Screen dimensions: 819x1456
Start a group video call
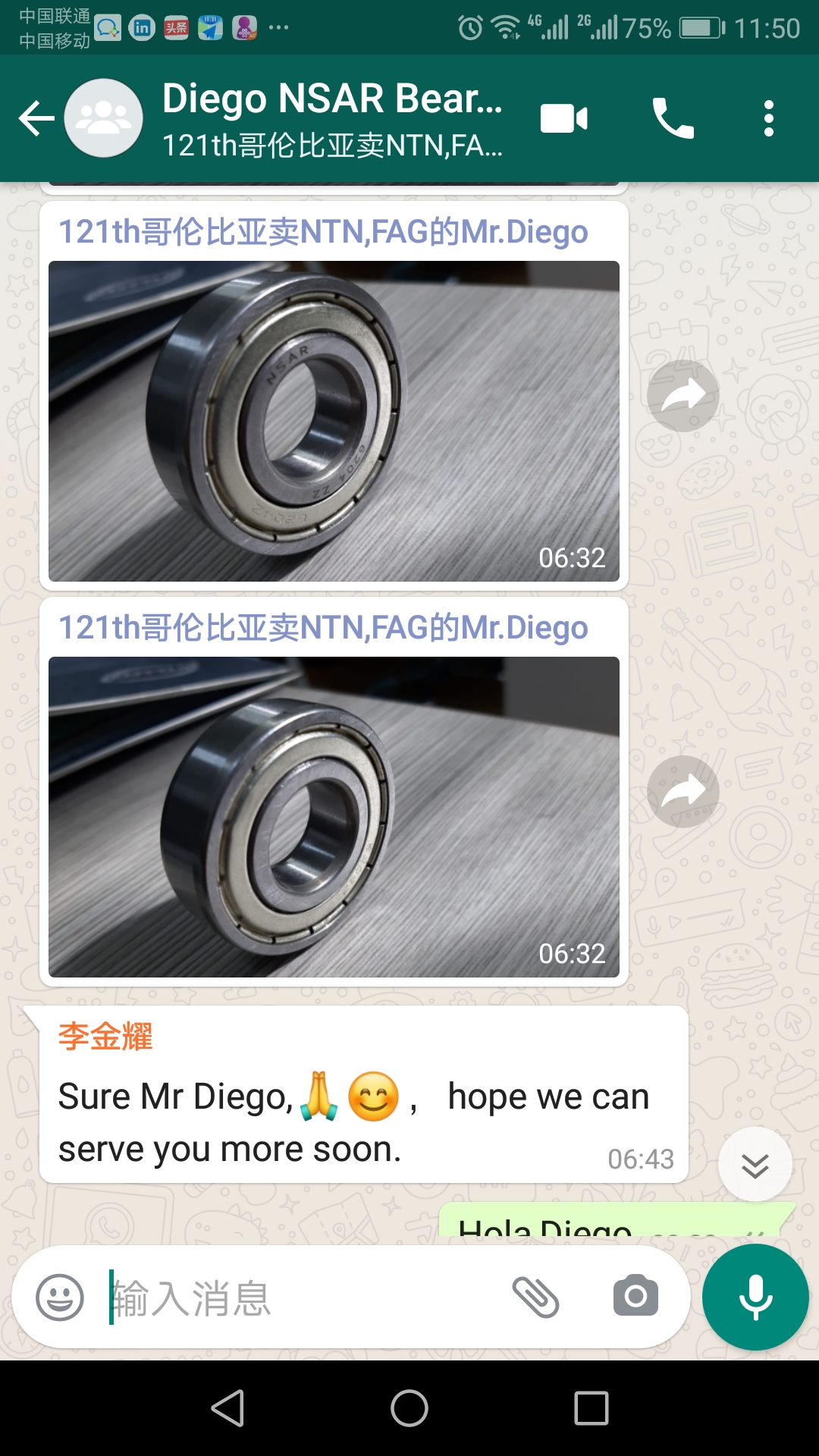(x=563, y=119)
